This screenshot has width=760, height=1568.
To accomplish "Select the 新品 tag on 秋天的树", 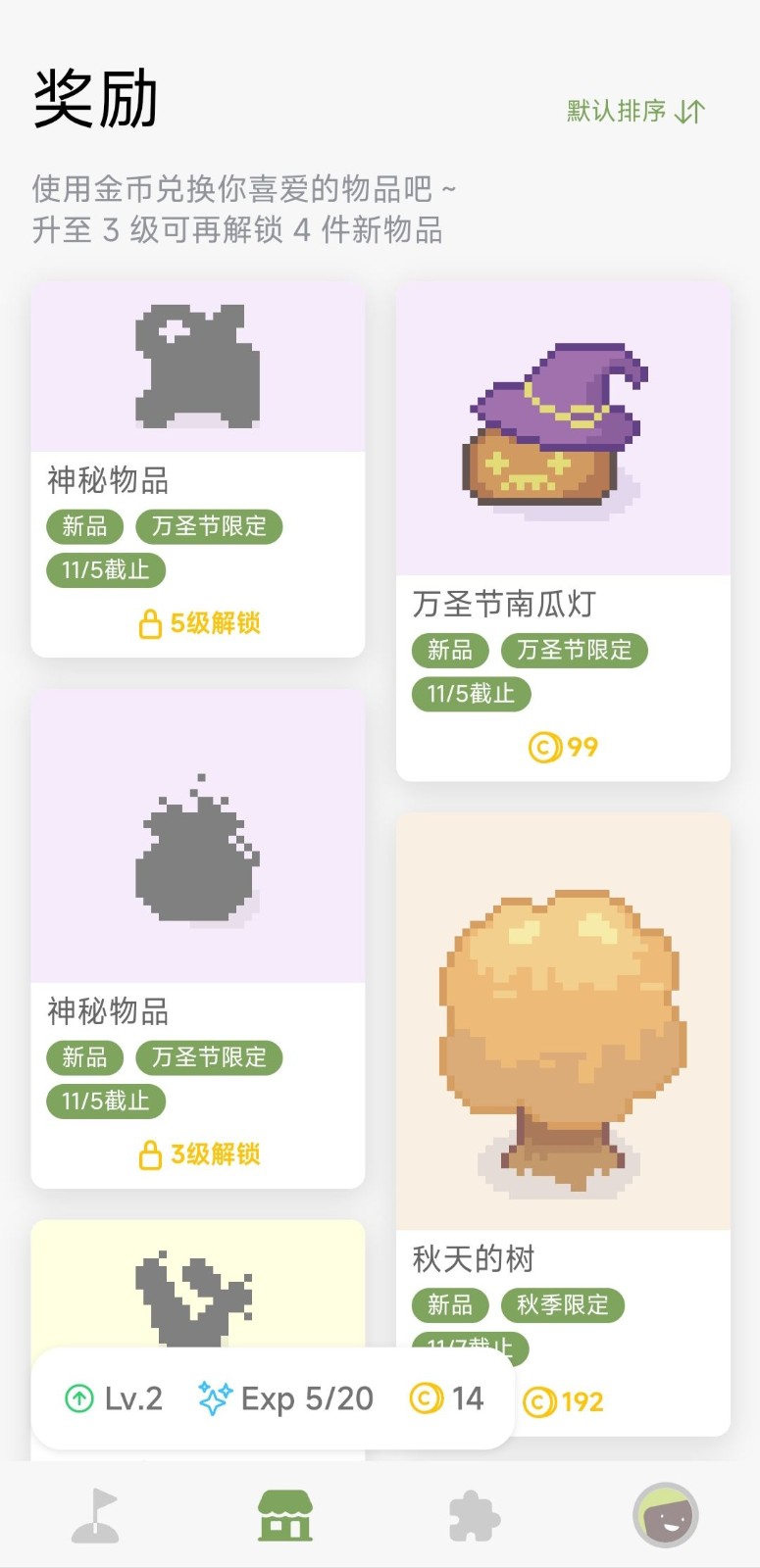I will 449,1305.
